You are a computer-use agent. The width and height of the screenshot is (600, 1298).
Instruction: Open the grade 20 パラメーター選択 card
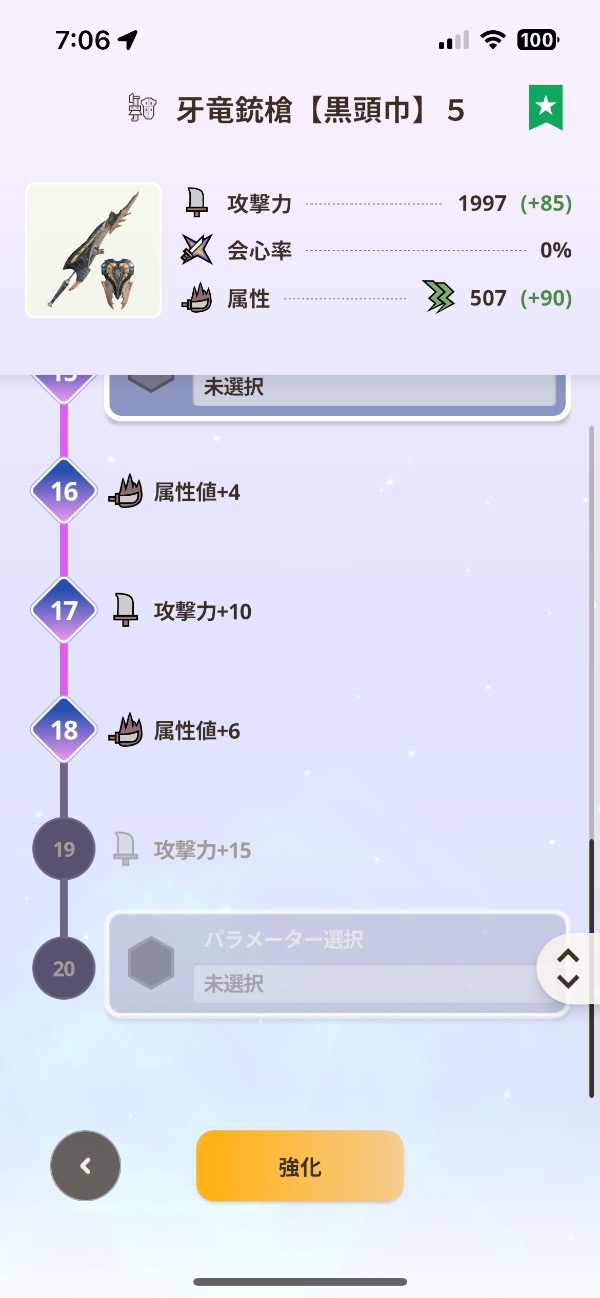tap(337, 964)
